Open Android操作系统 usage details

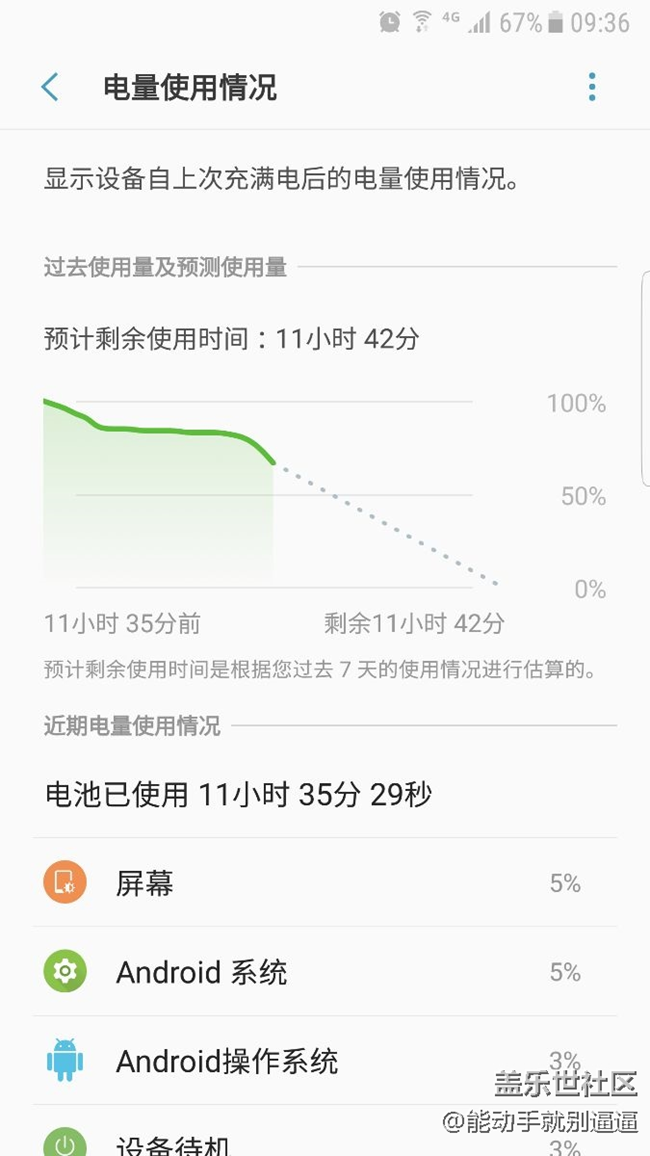click(x=324, y=1061)
